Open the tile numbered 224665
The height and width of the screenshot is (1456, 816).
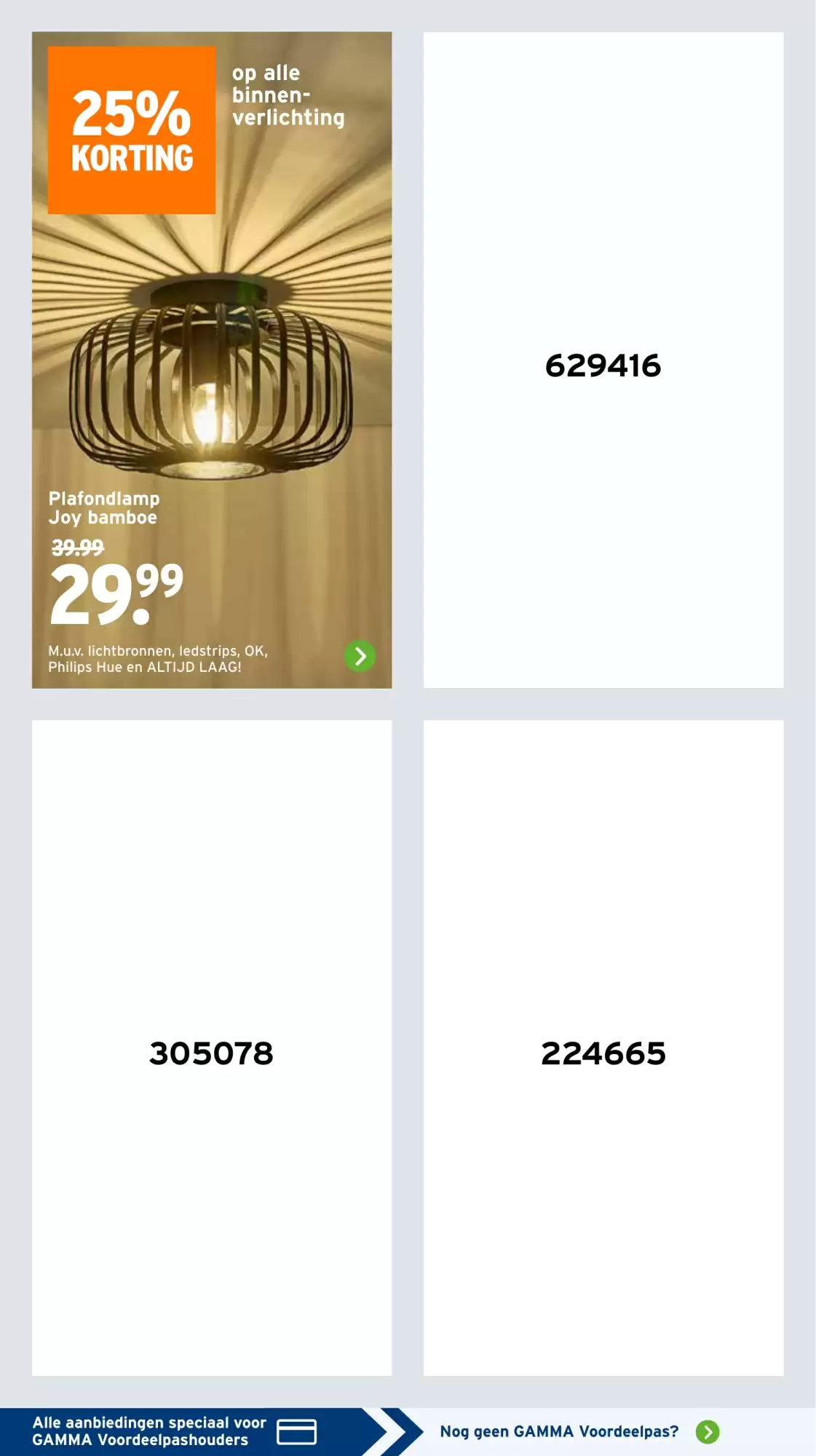point(603,1048)
